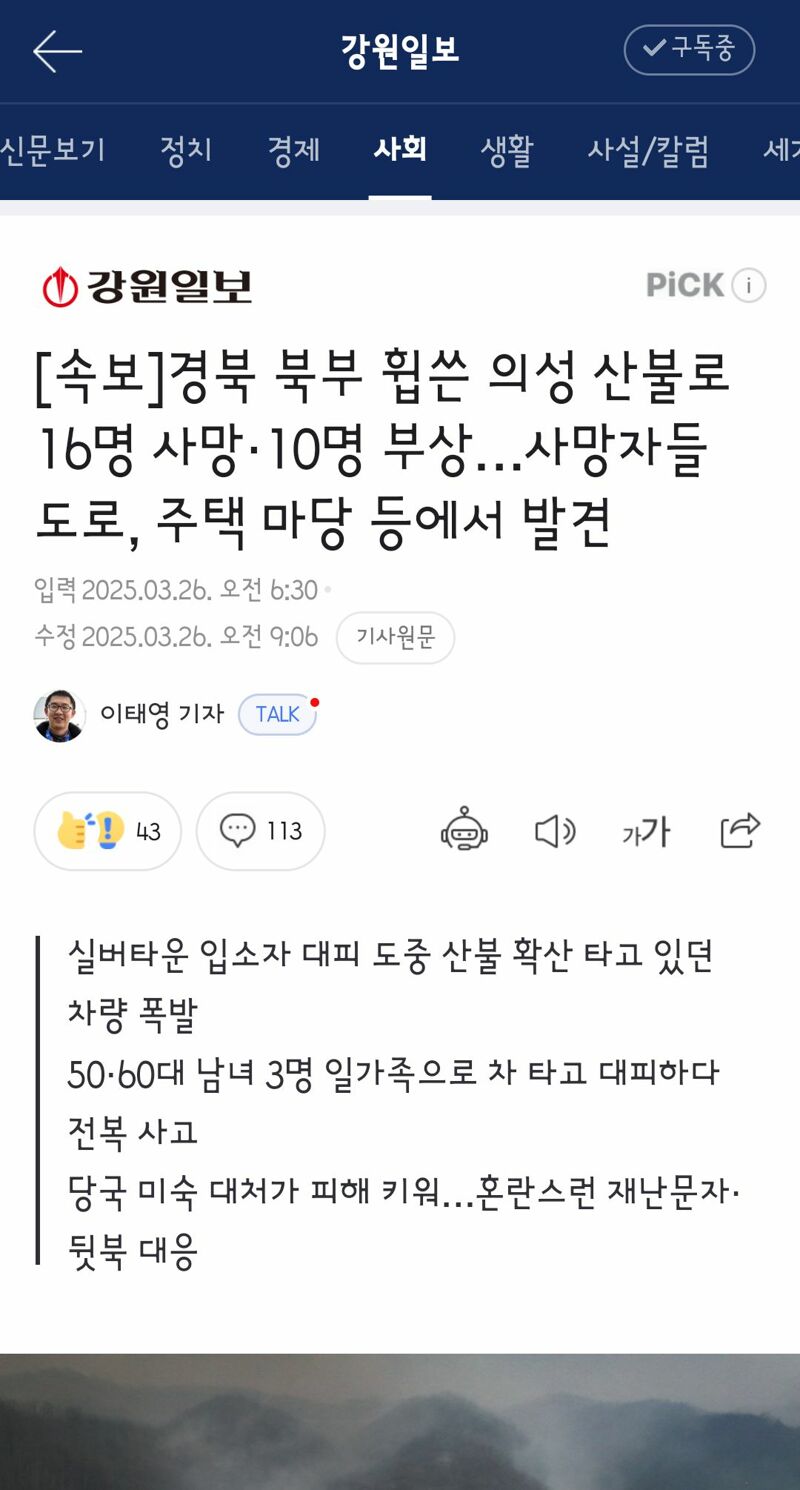
Task: Change font size with 가가 icon
Action: coord(645,831)
